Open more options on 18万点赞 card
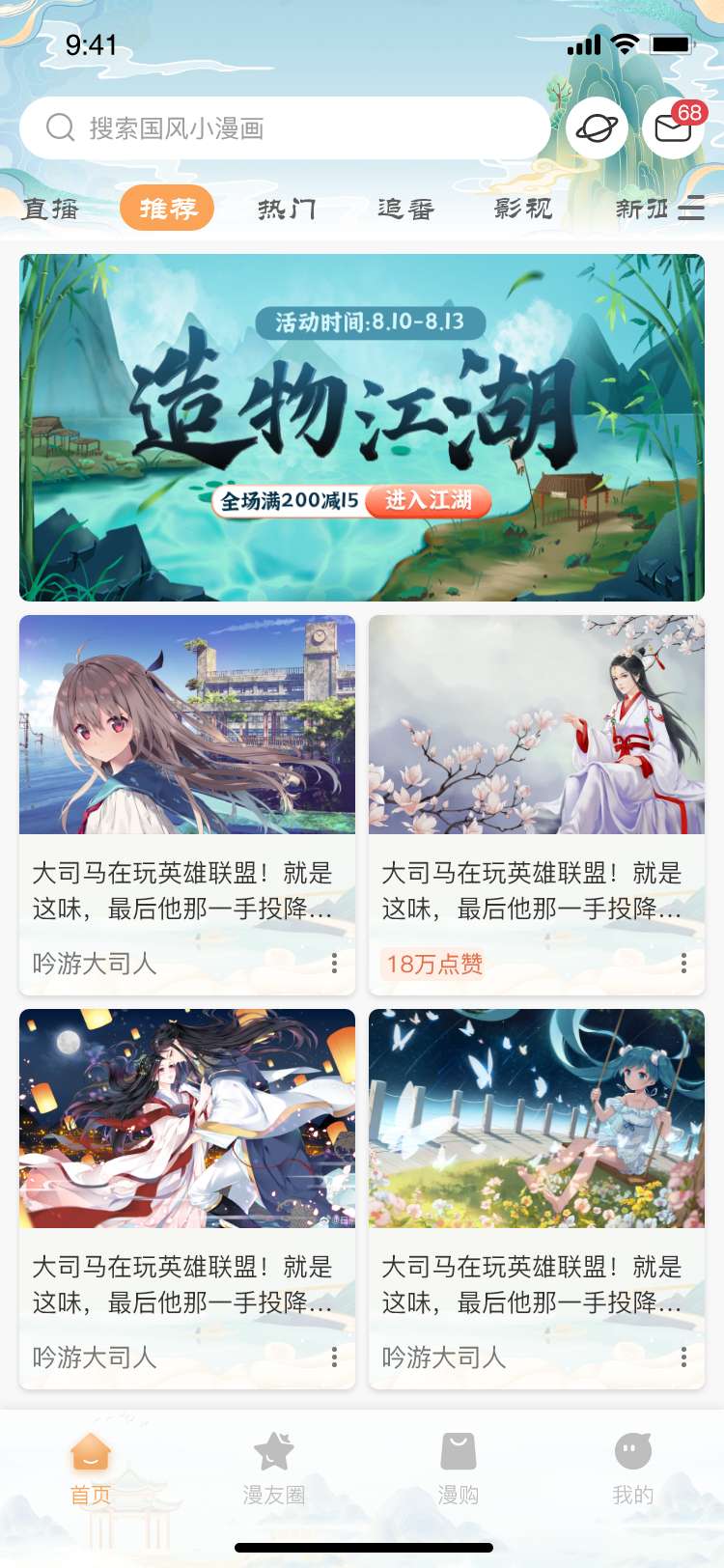The width and height of the screenshot is (724, 1568). click(x=683, y=963)
